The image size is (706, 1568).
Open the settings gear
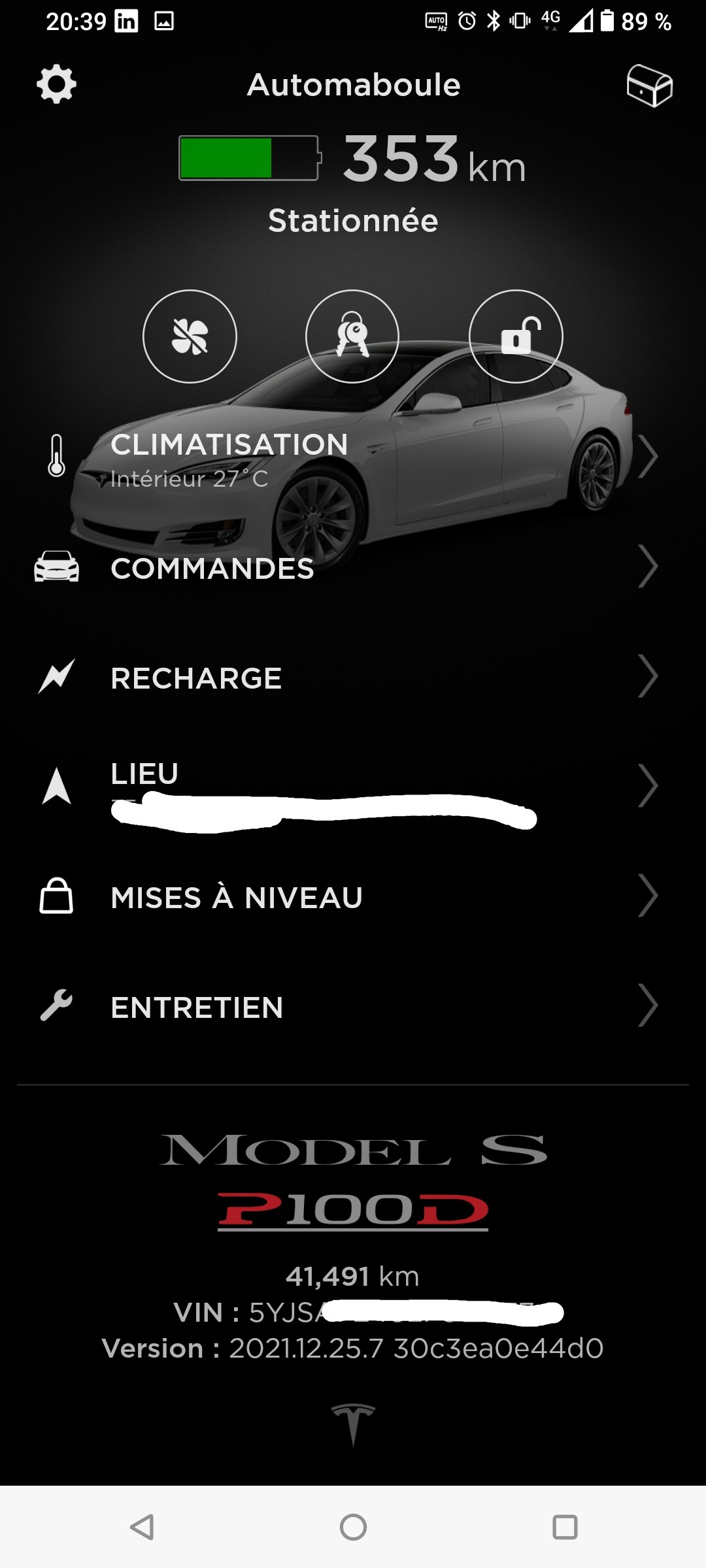point(56,84)
